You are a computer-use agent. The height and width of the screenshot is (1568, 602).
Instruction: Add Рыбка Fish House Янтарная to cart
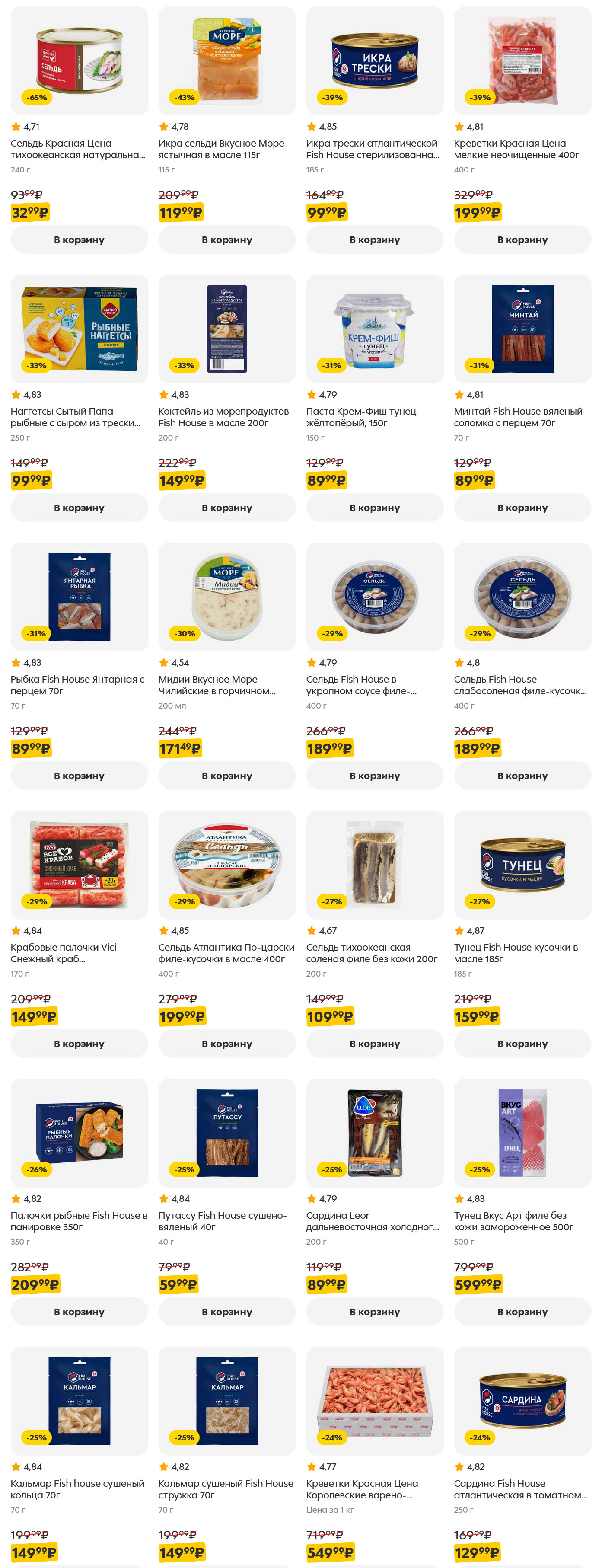79,775
